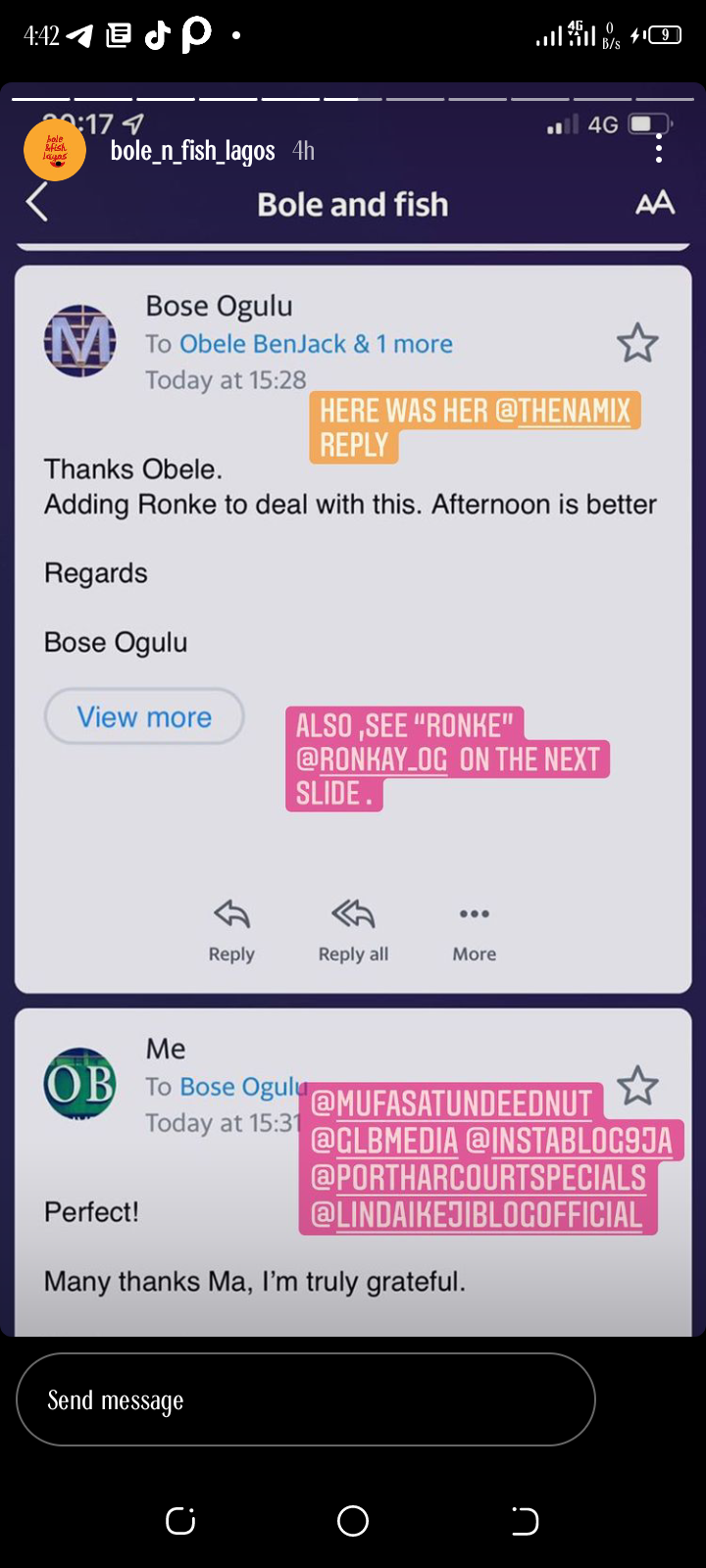The height and width of the screenshot is (1568, 706).
Task: Open the @LINDAIKEJIBLOGOFFICIAL mention
Action: [x=477, y=1215]
